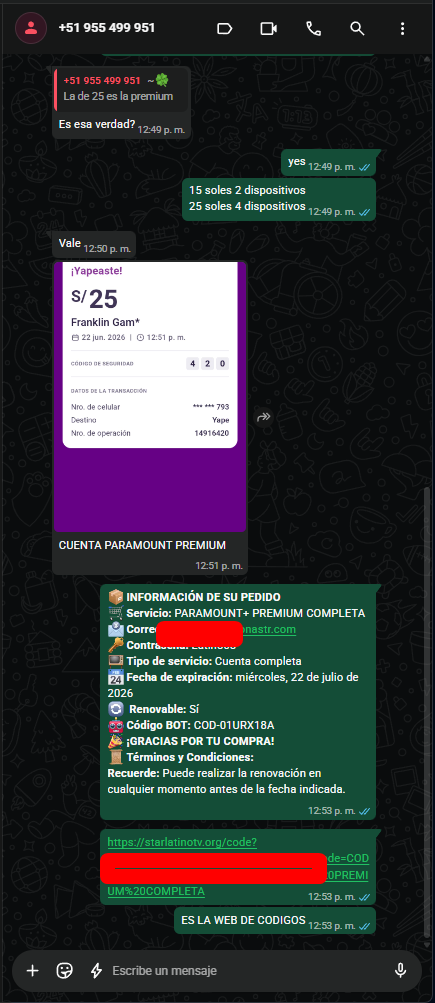Screen dimensions: 435x1003
Task: Open the overflow menu
Action: 402,28
